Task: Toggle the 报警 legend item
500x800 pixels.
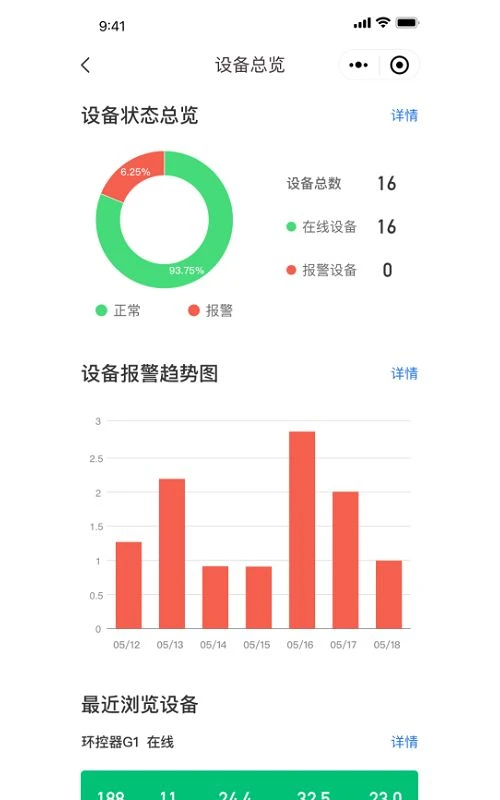Action: [x=210, y=310]
